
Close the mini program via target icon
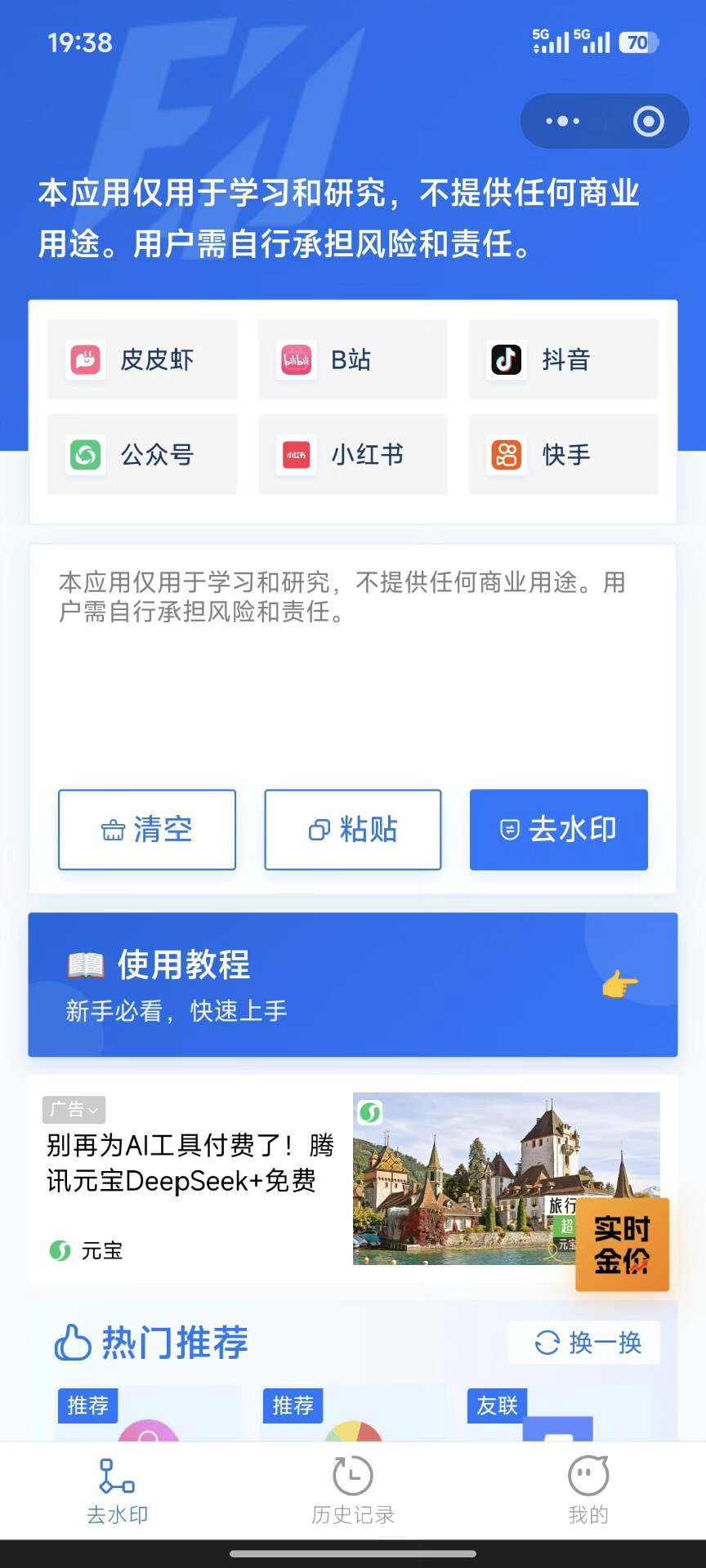coord(648,122)
